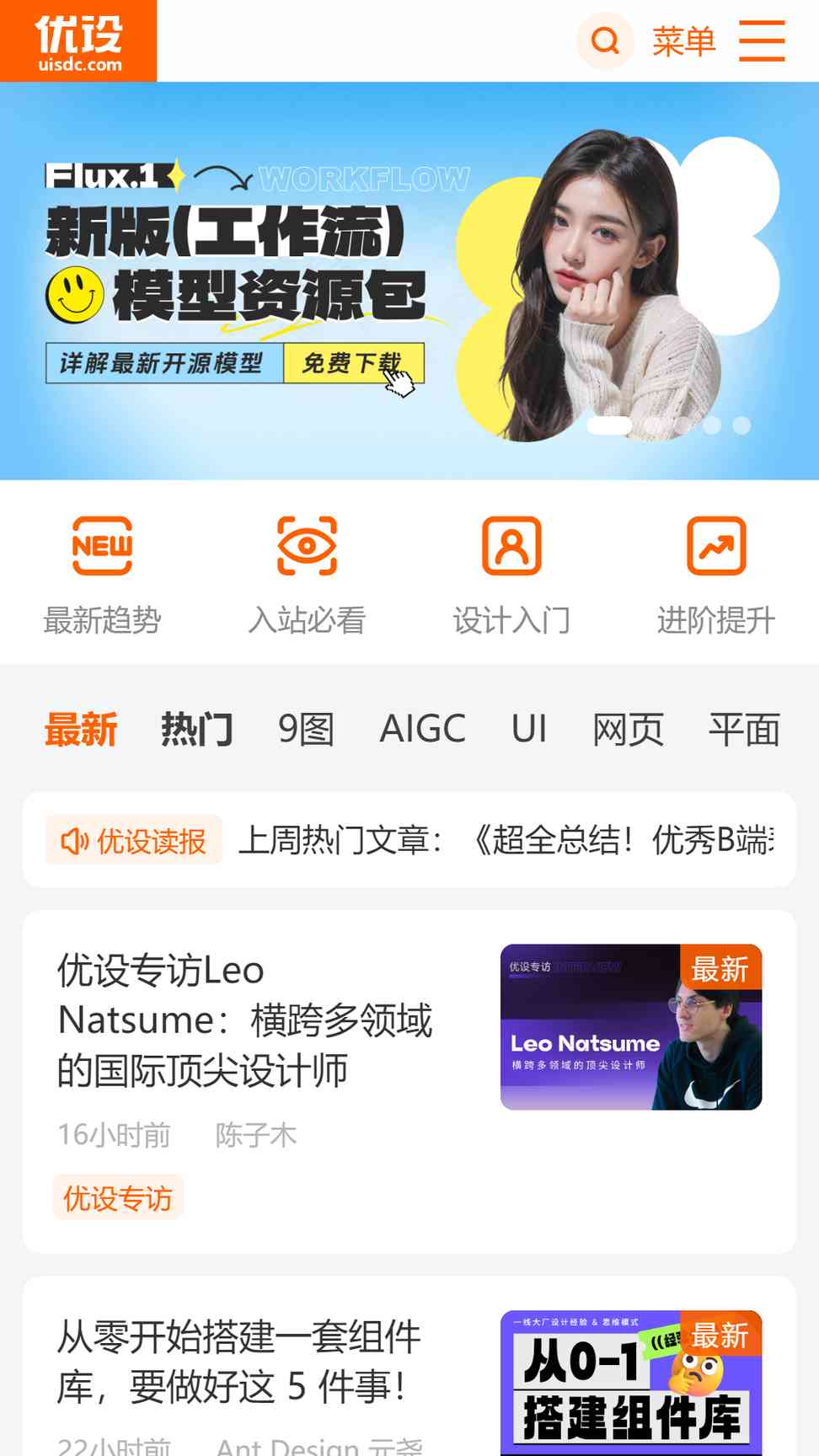Switch to the AIGC tab
The image size is (819, 1456).
(x=423, y=729)
